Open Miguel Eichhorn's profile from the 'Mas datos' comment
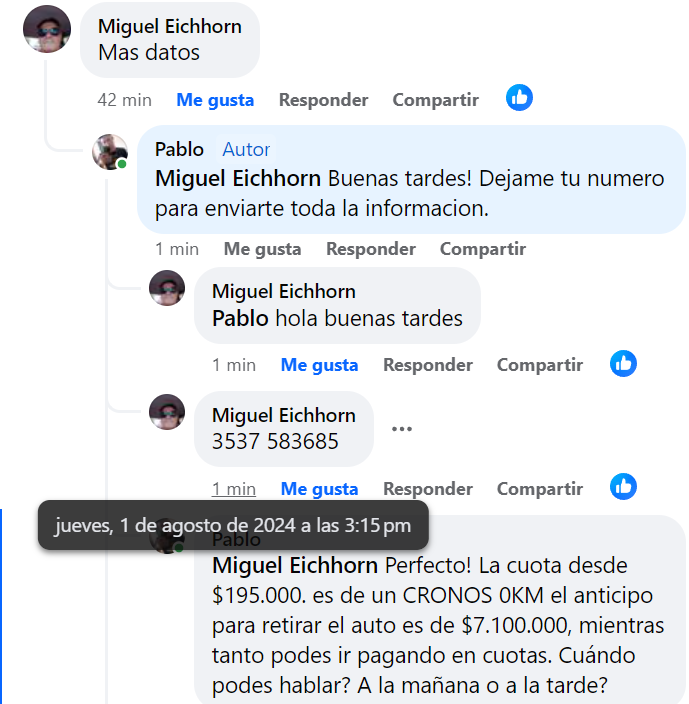 coord(170,26)
